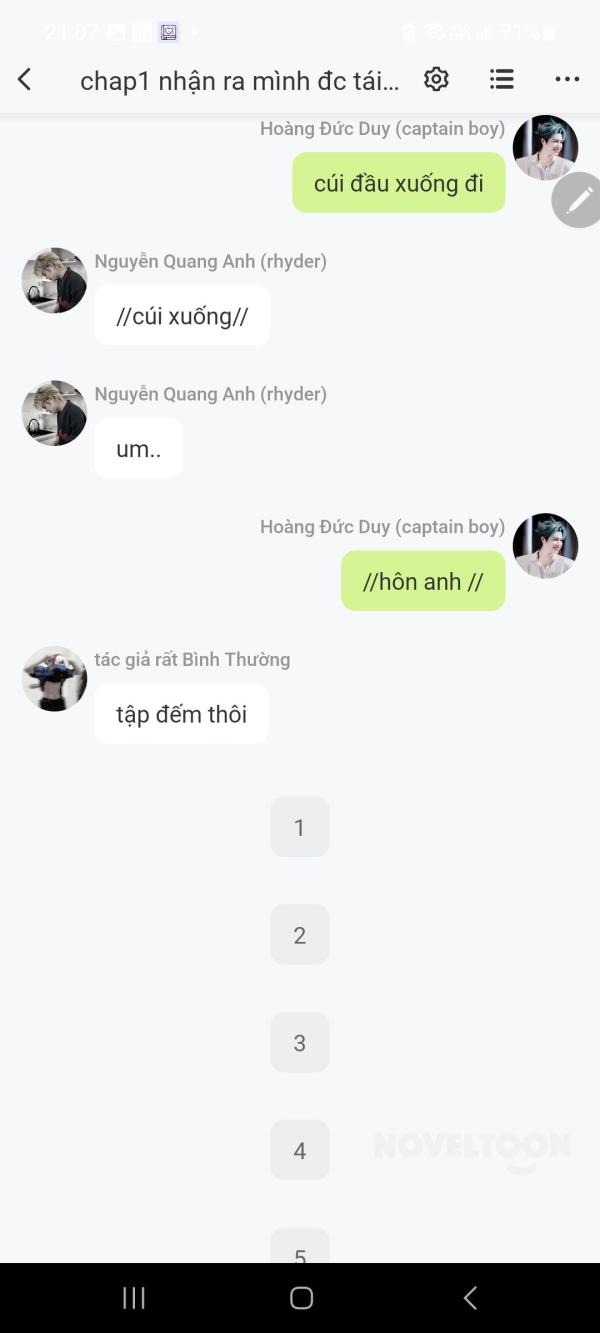
Task: Open the chapter list
Action: coord(502,80)
